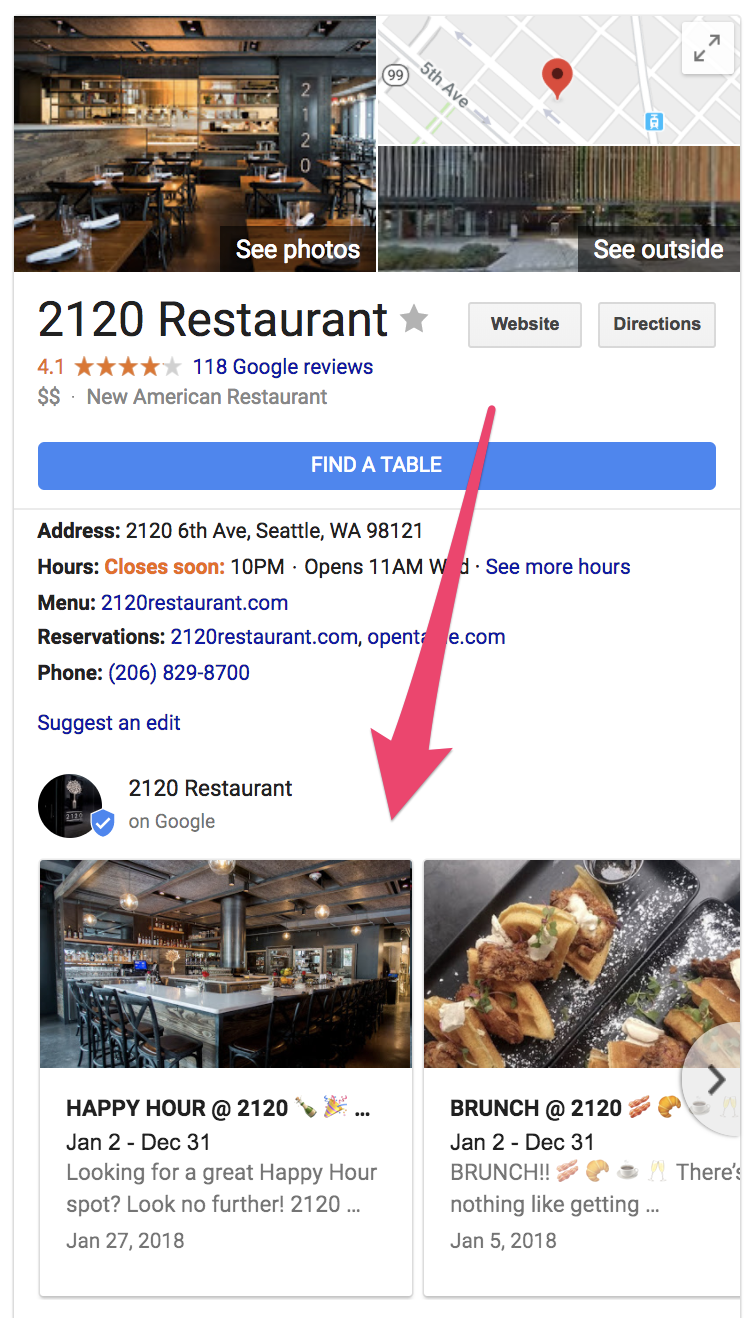Expand the map to full screen
This screenshot has width=756, height=1318.
tap(707, 48)
